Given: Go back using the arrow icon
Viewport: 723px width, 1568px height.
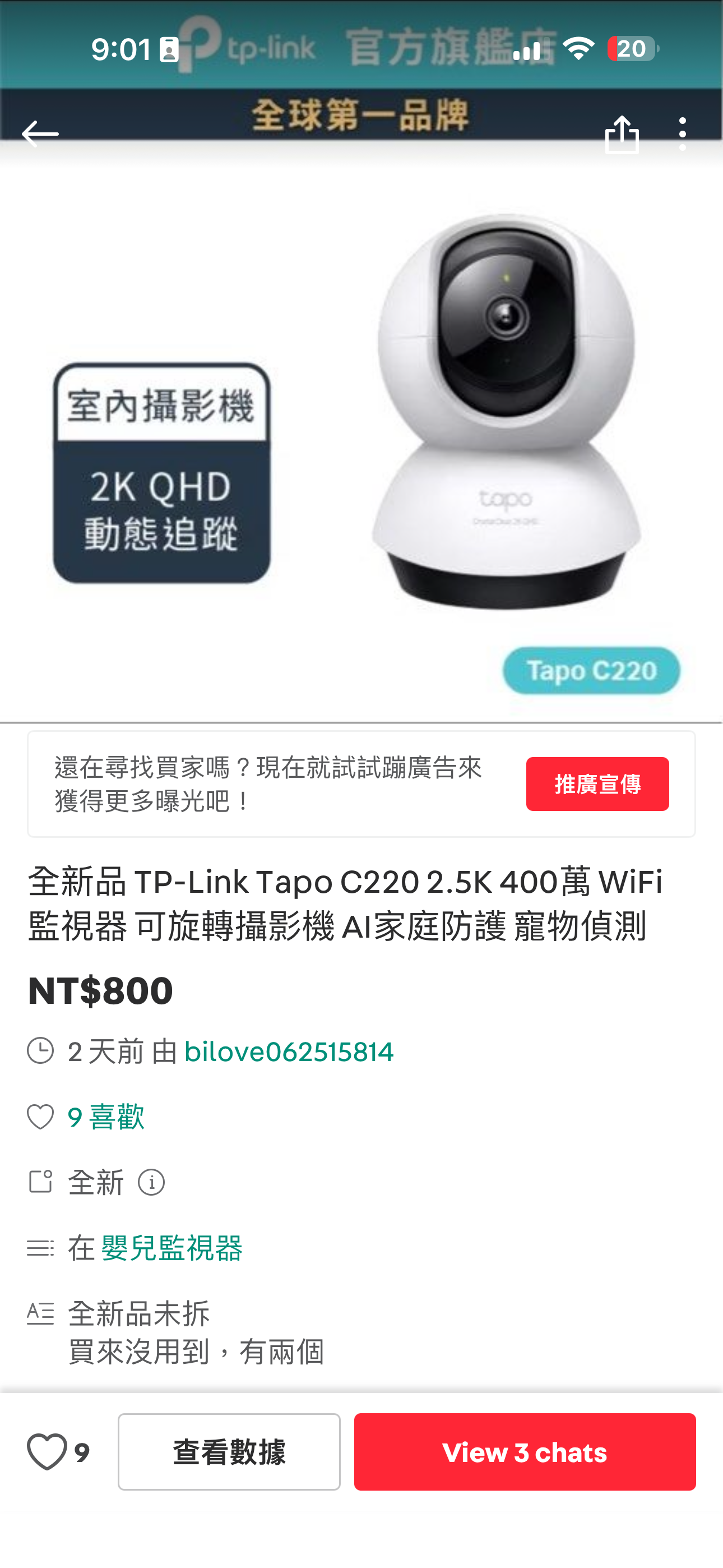Looking at the screenshot, I should [x=40, y=135].
